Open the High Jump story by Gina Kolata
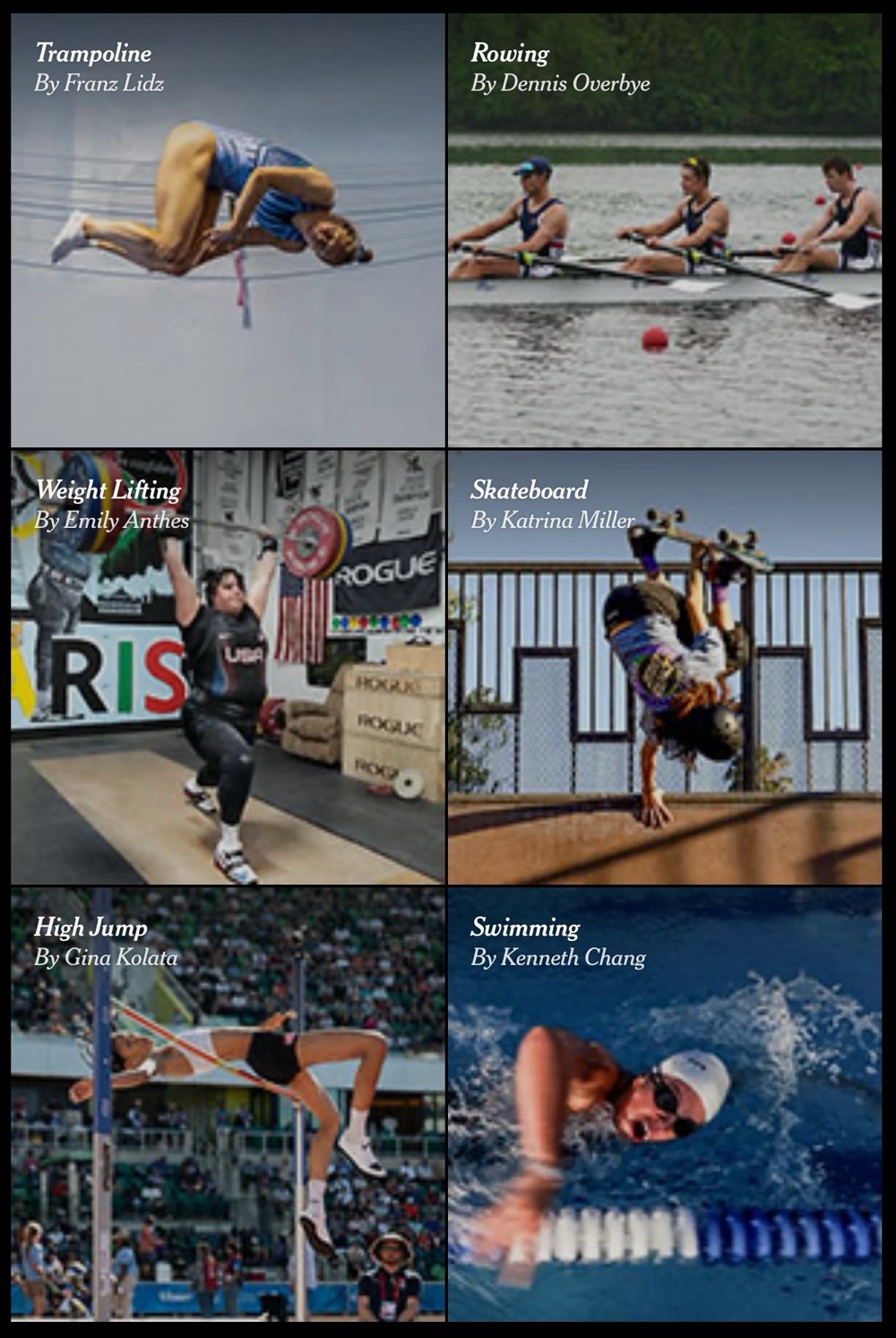This screenshot has width=896, height=1338. pos(228,1104)
